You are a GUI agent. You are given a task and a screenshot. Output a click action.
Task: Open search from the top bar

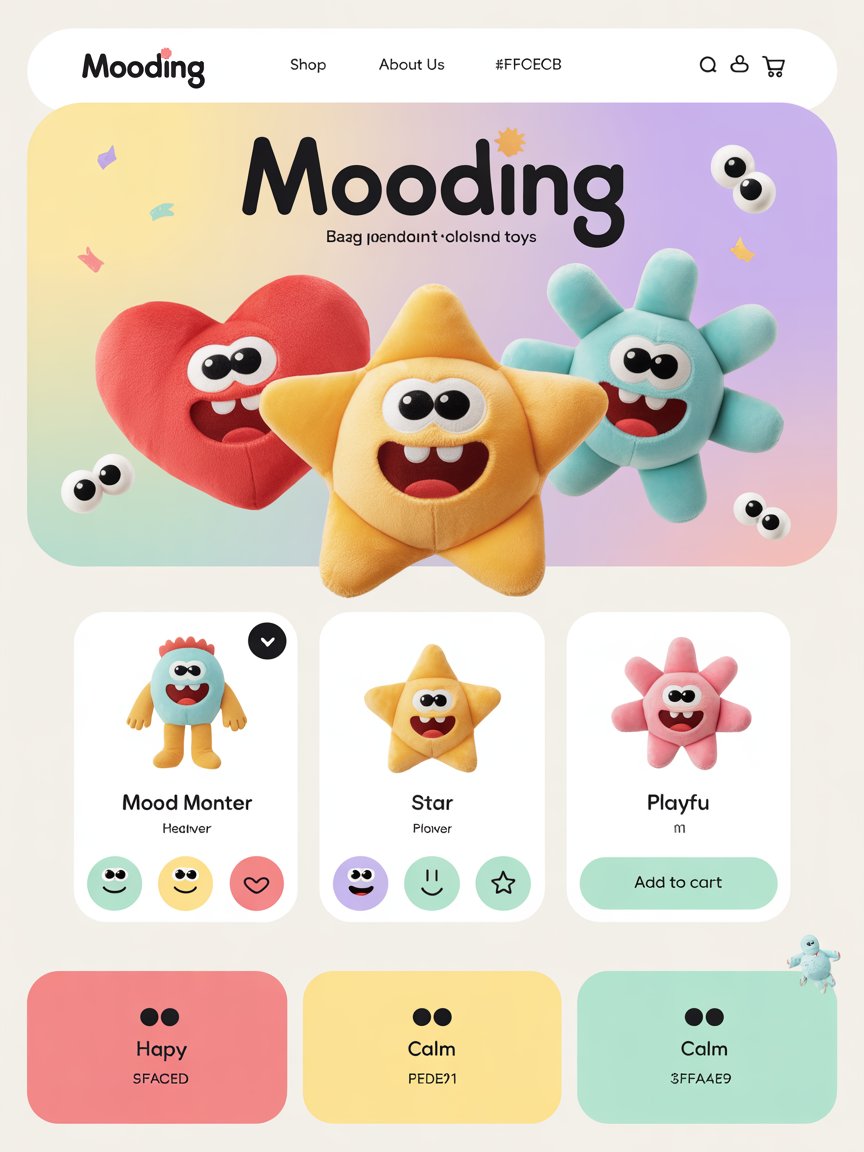[x=708, y=65]
